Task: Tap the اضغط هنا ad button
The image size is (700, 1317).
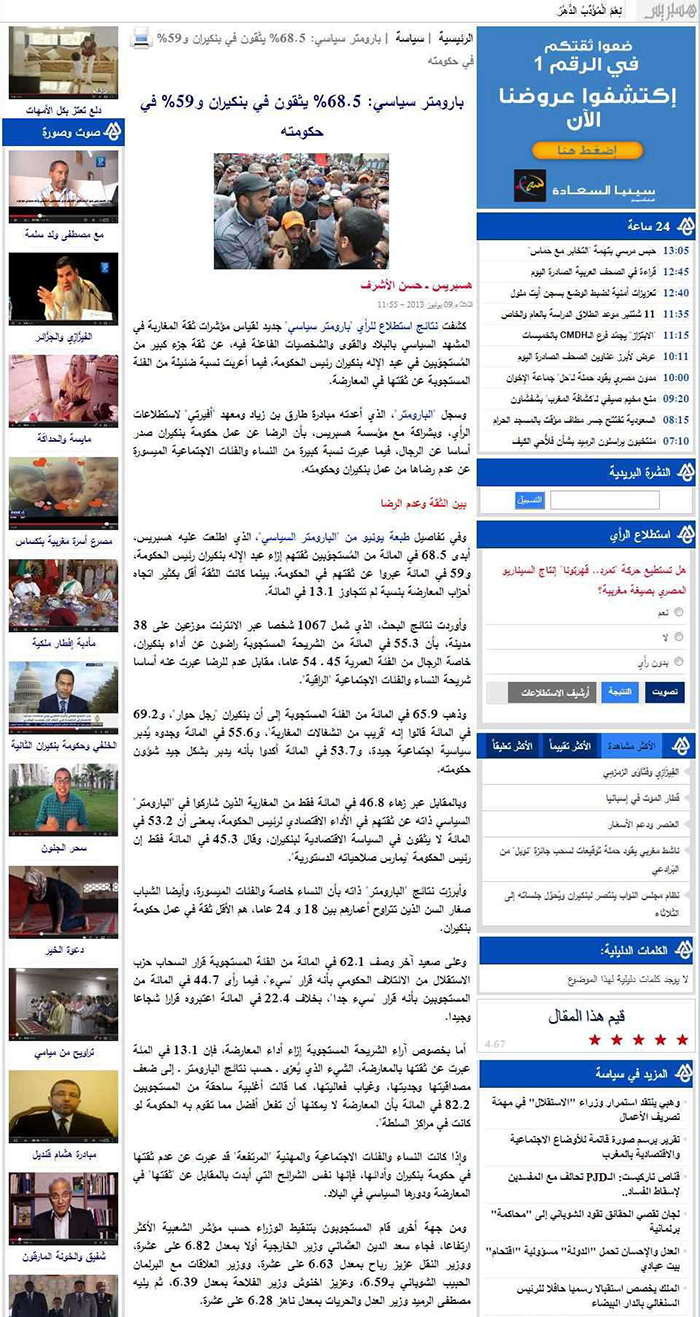Action: coord(586,150)
